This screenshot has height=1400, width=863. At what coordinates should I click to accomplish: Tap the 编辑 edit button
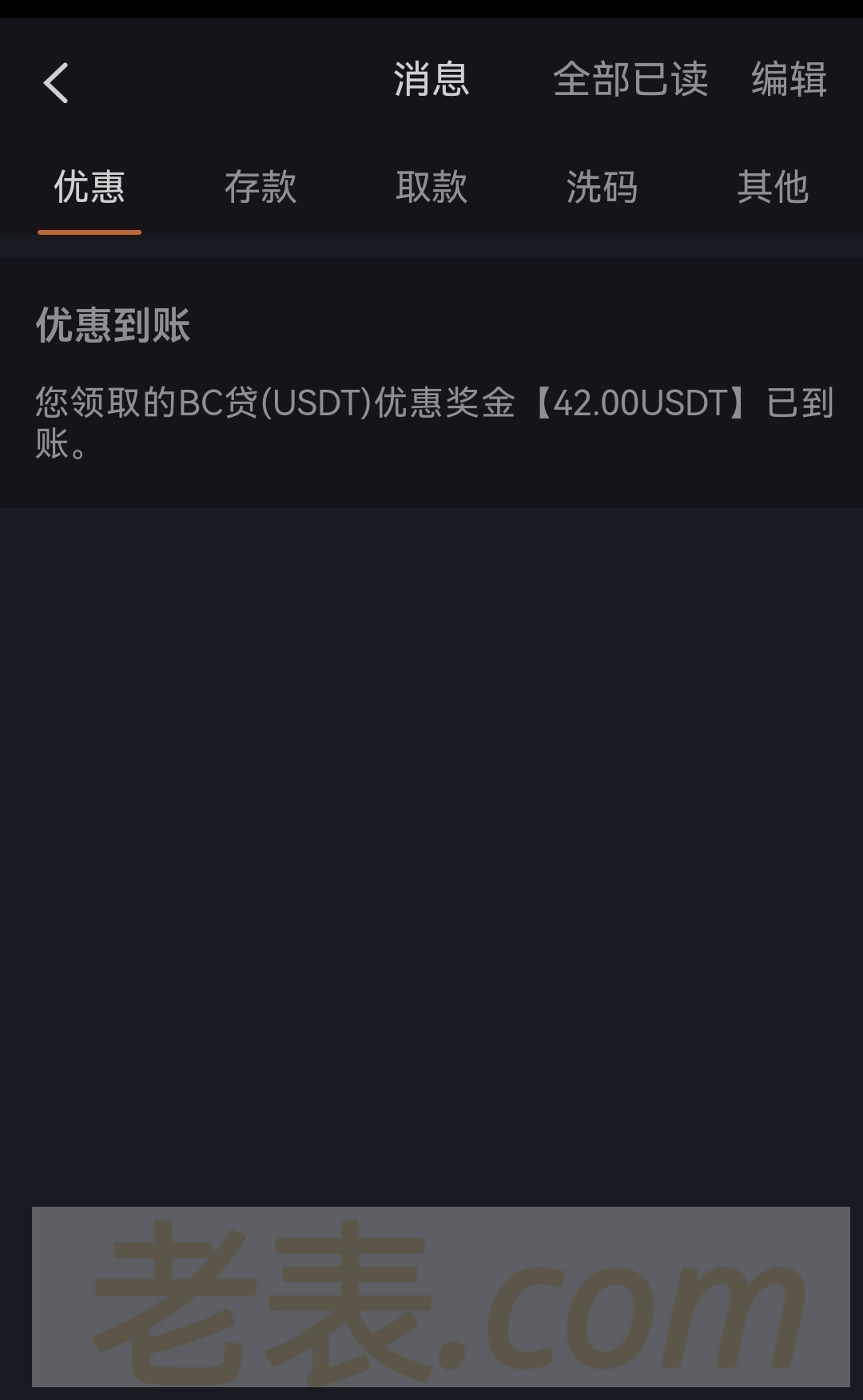click(x=789, y=80)
